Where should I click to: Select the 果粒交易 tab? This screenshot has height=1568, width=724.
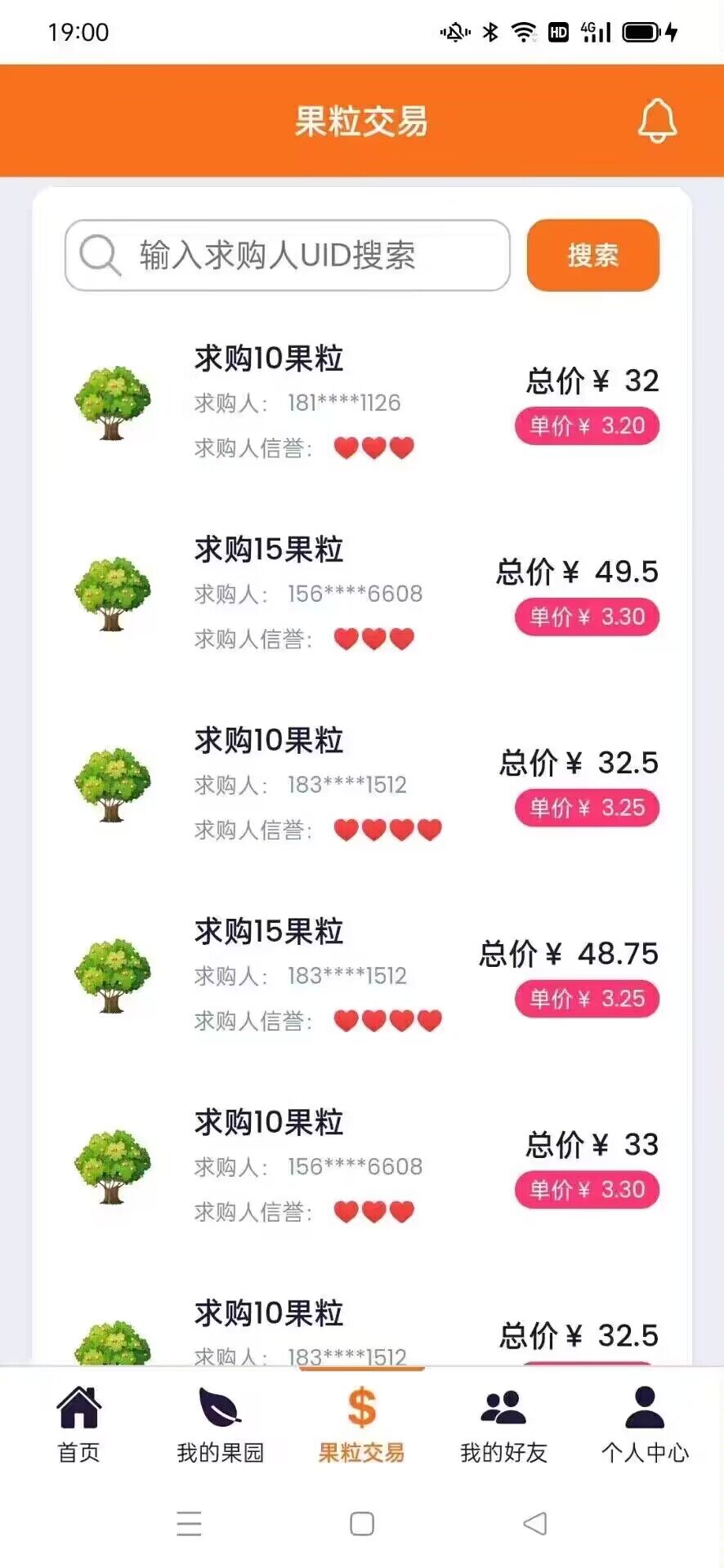pos(361,1425)
